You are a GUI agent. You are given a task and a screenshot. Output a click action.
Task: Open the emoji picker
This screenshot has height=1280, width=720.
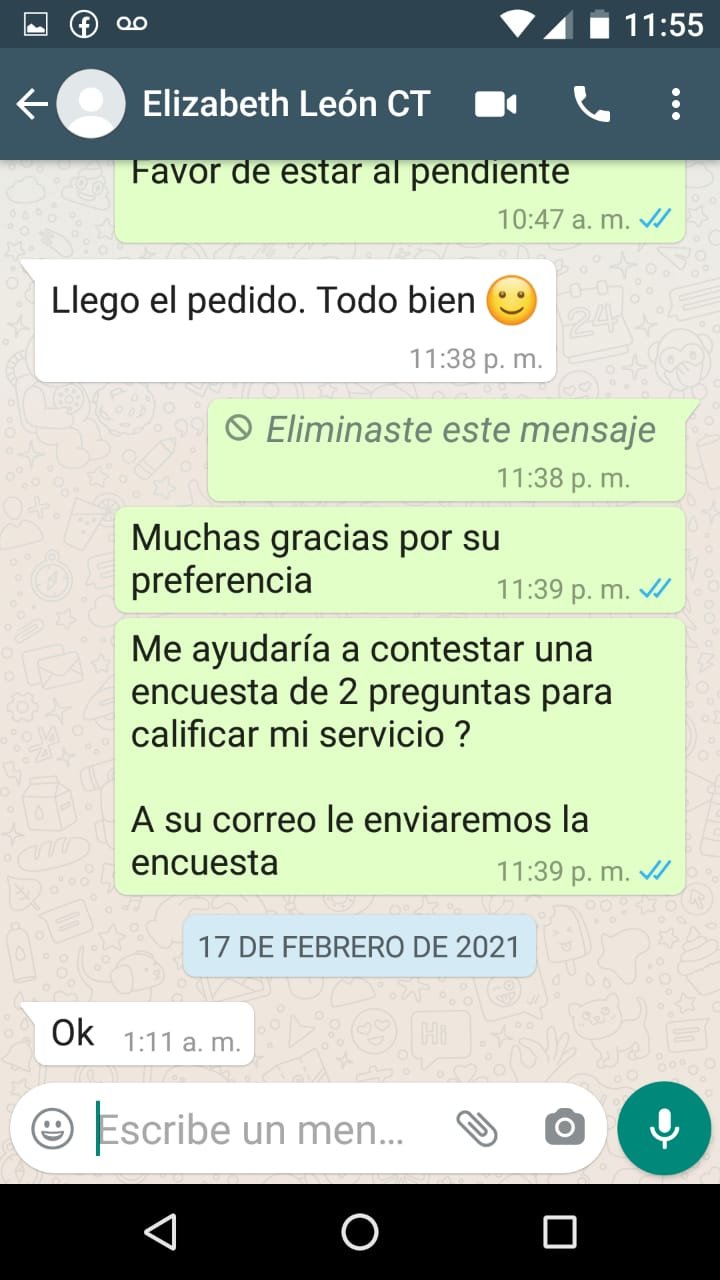click(x=52, y=1129)
